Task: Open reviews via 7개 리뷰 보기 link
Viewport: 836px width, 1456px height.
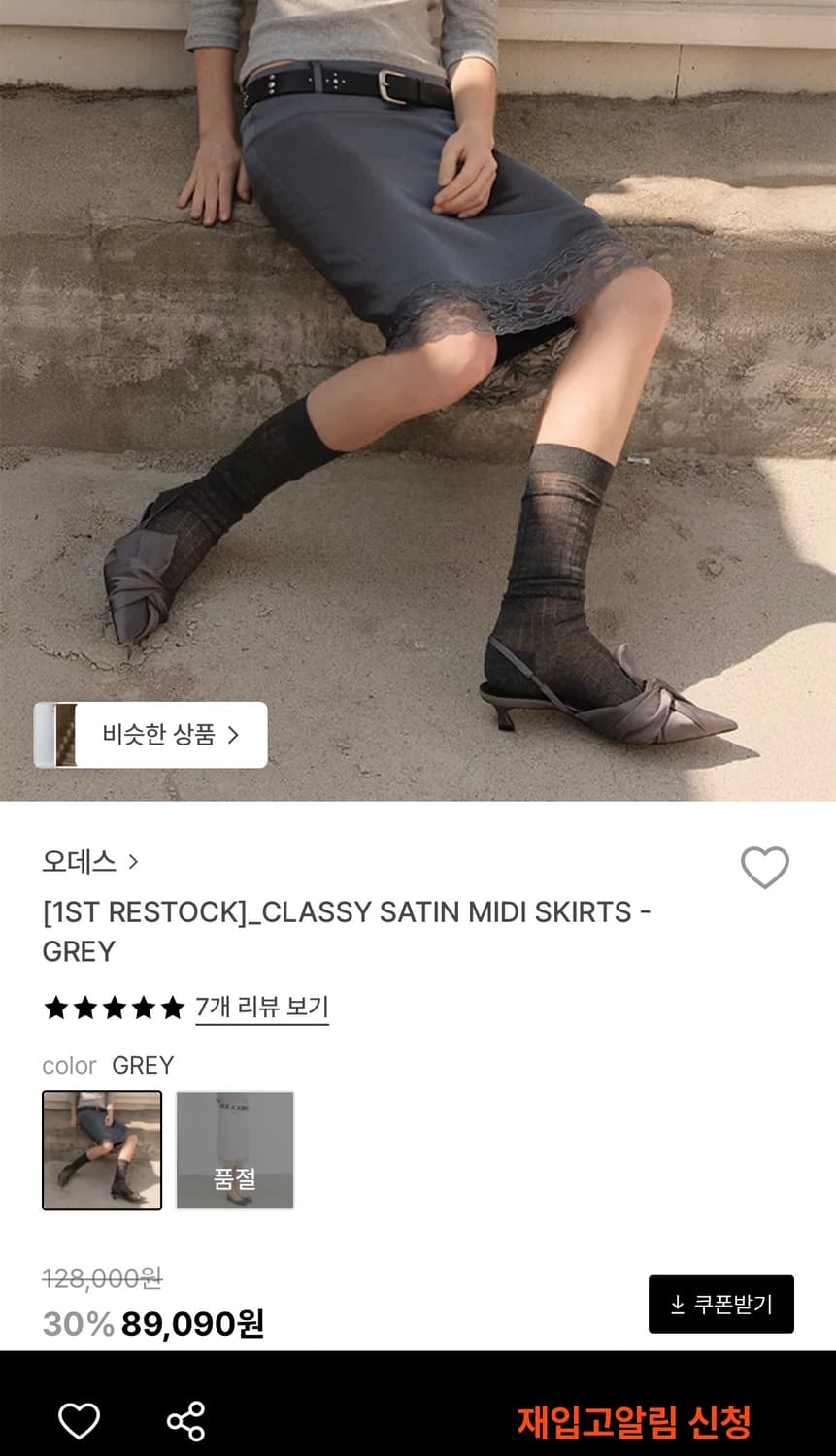Action: pos(263,1009)
